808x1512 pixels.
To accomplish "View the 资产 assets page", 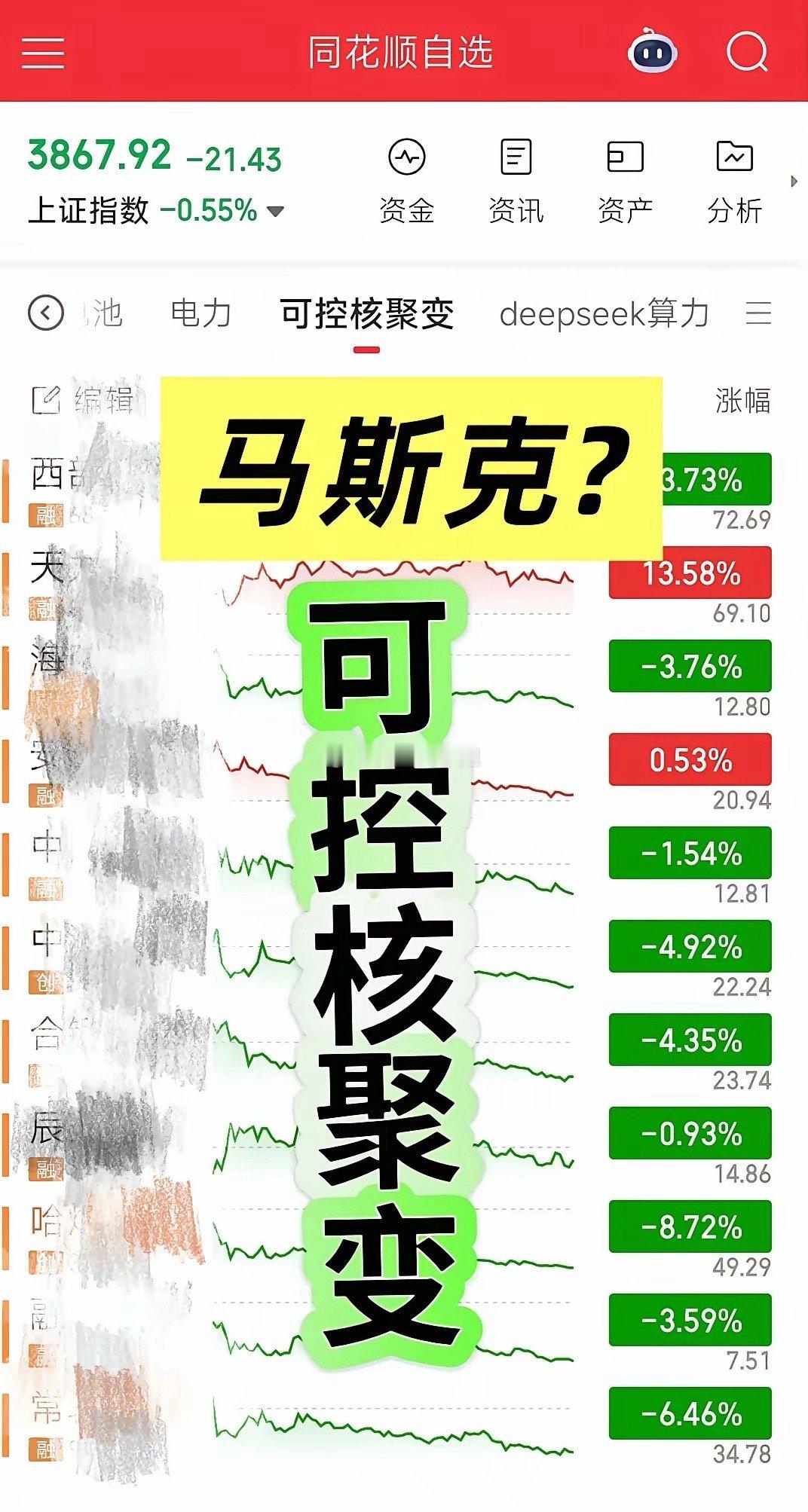I will tap(624, 177).
